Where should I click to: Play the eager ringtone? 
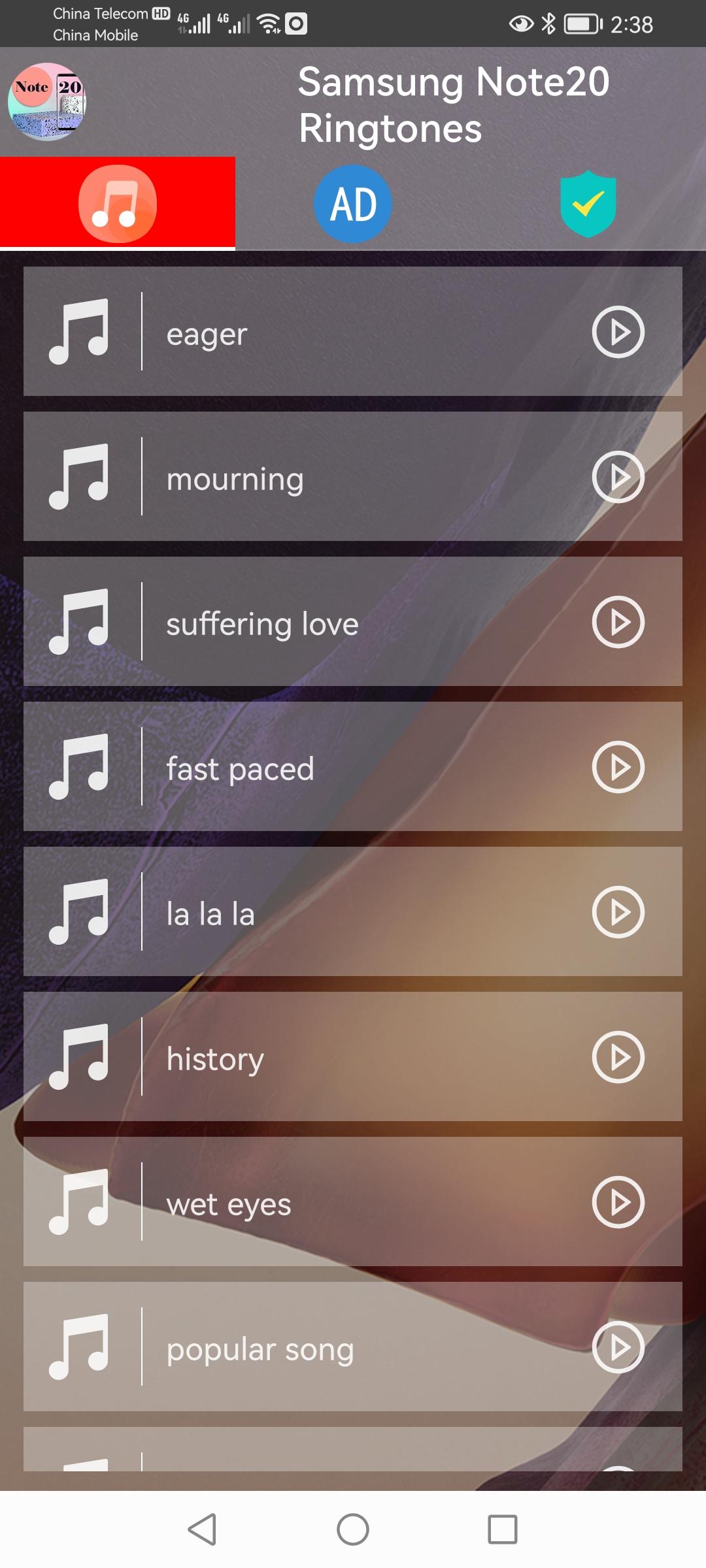coord(618,332)
